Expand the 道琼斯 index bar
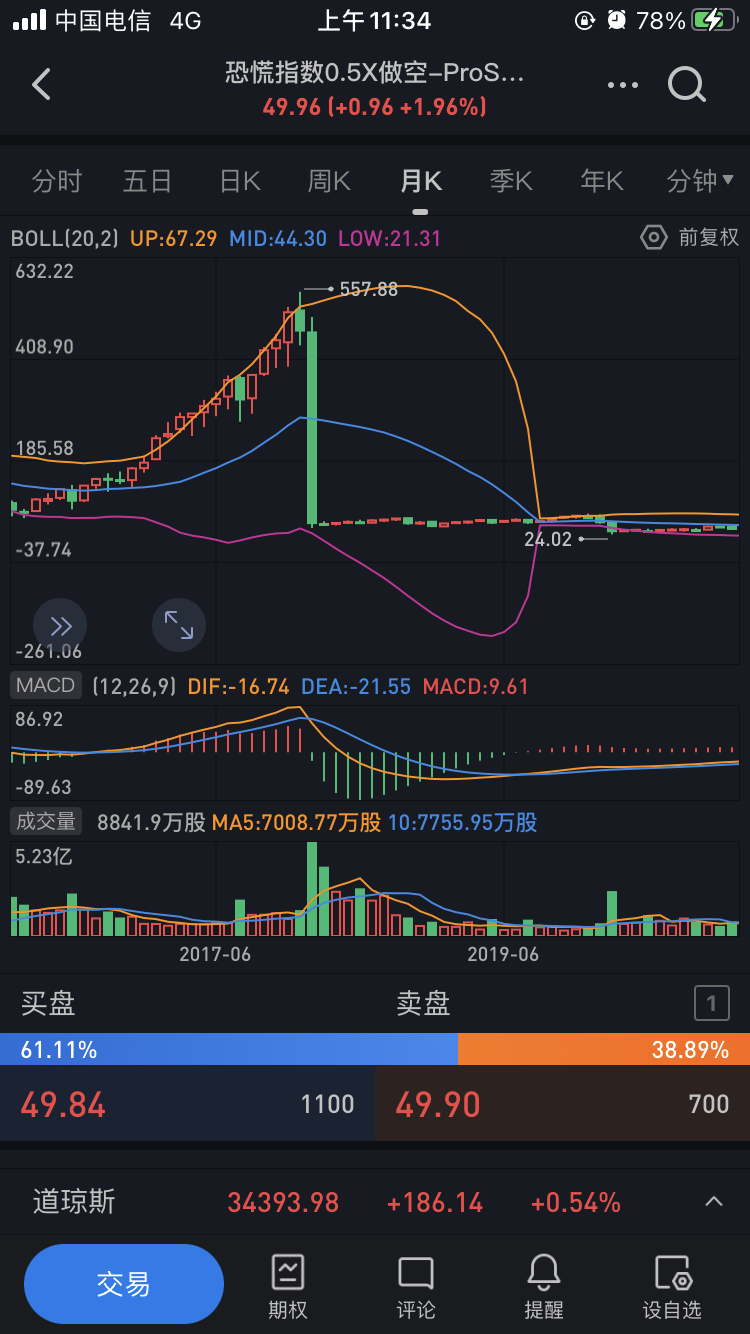Viewport: 750px width, 1334px height. (x=713, y=1201)
